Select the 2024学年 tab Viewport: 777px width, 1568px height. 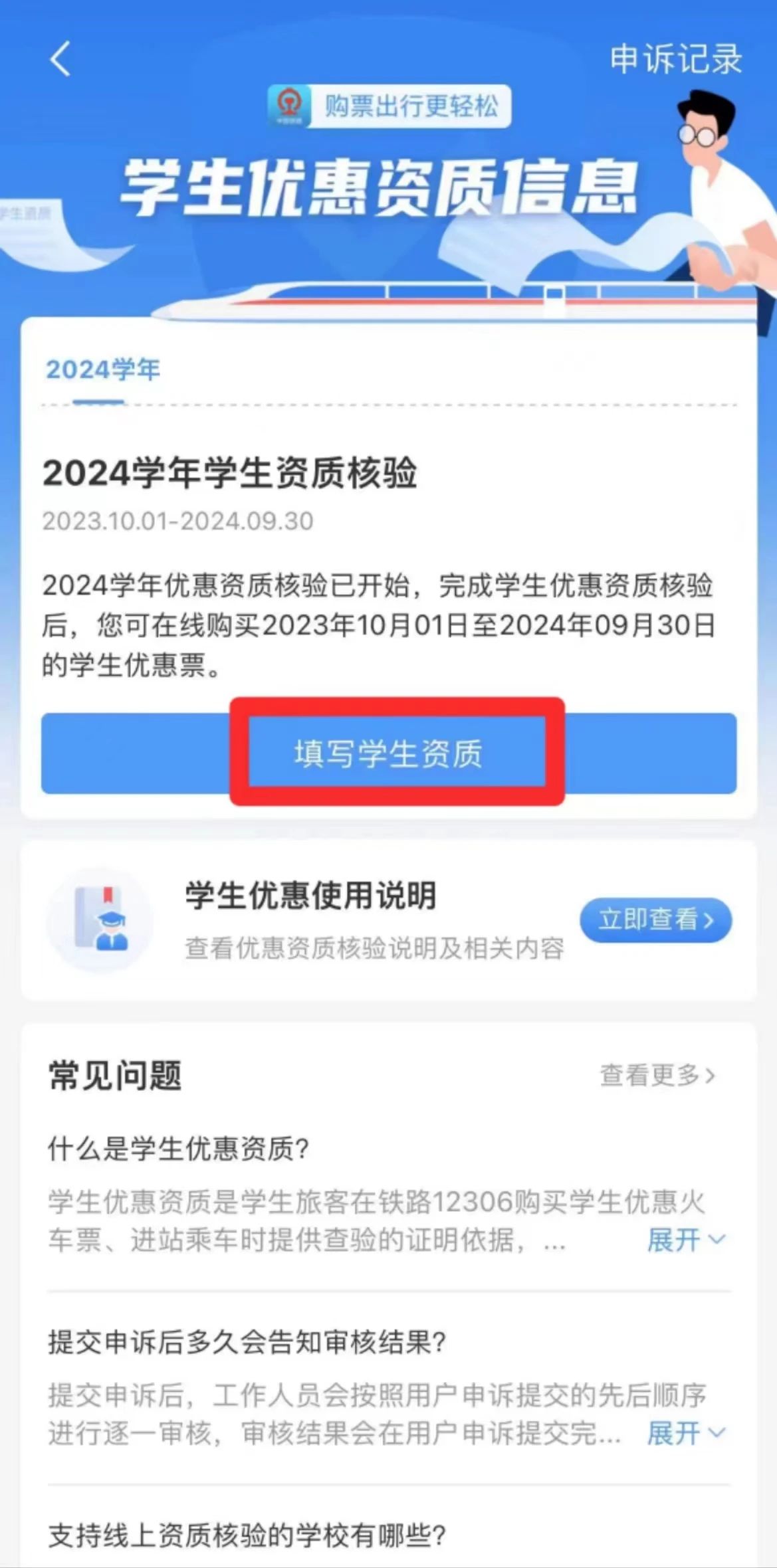point(102,370)
